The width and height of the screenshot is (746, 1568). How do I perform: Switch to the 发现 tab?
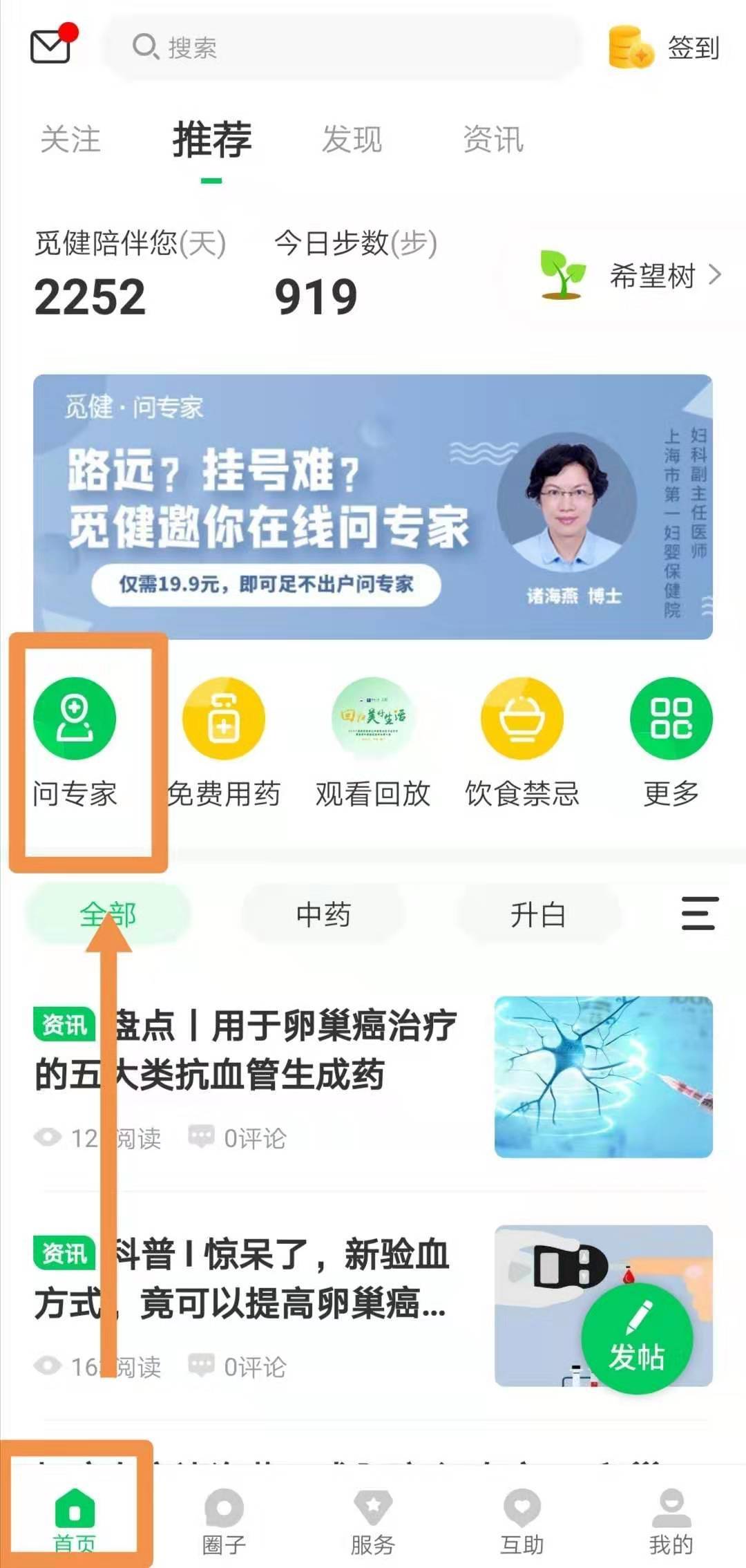click(x=352, y=140)
